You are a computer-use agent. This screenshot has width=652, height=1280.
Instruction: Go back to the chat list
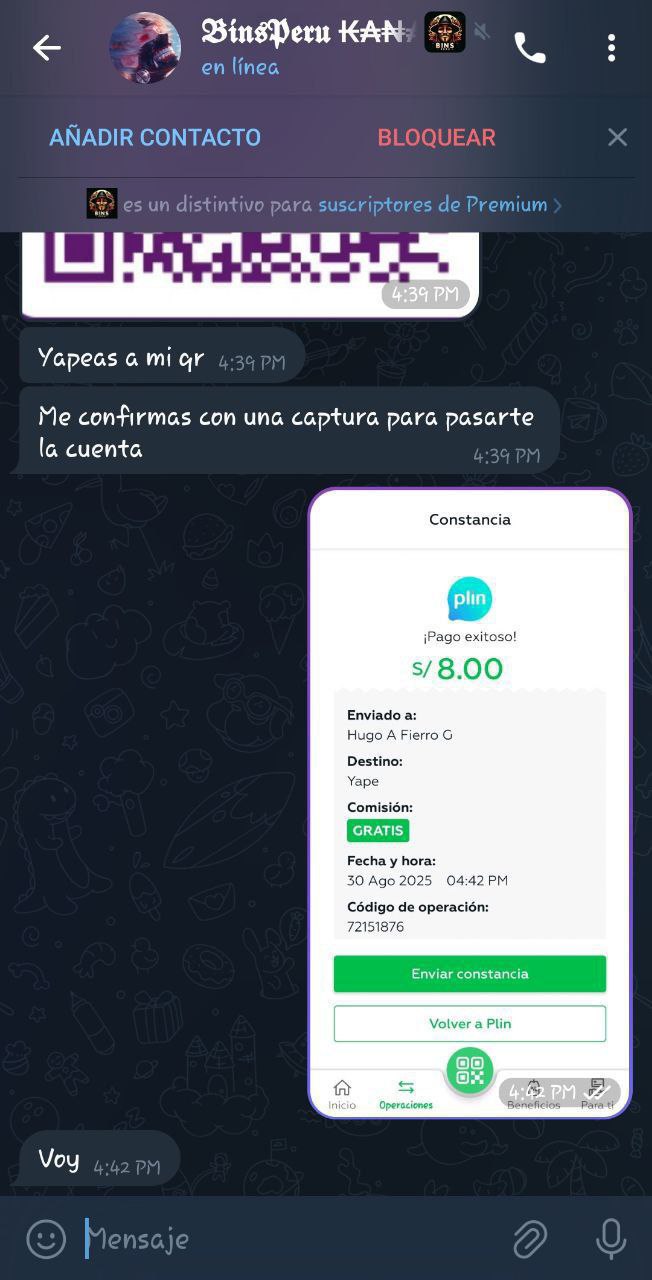(x=46, y=48)
